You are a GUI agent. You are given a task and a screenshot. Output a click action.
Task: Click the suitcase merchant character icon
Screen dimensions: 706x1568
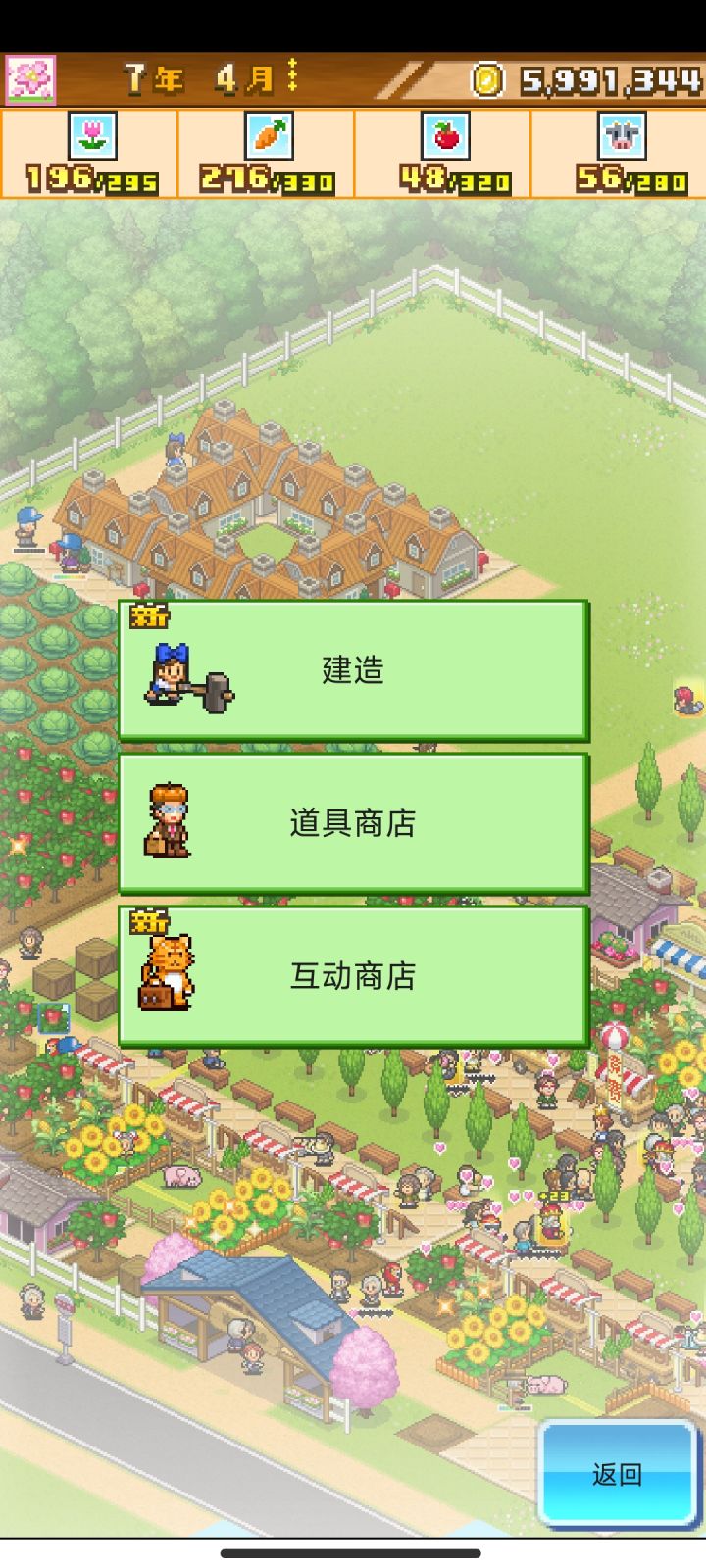click(167, 823)
